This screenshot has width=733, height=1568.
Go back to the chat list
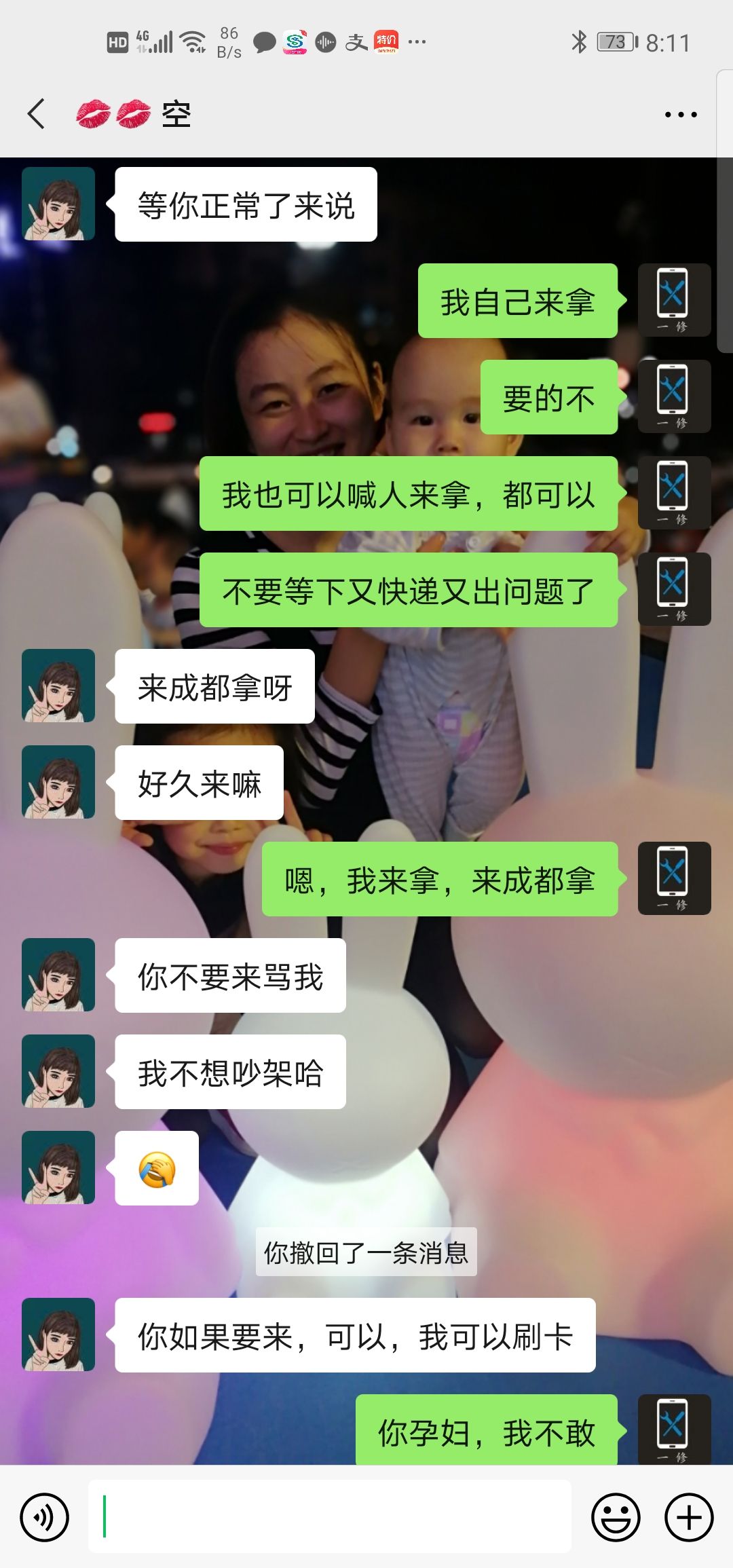coord(37,113)
